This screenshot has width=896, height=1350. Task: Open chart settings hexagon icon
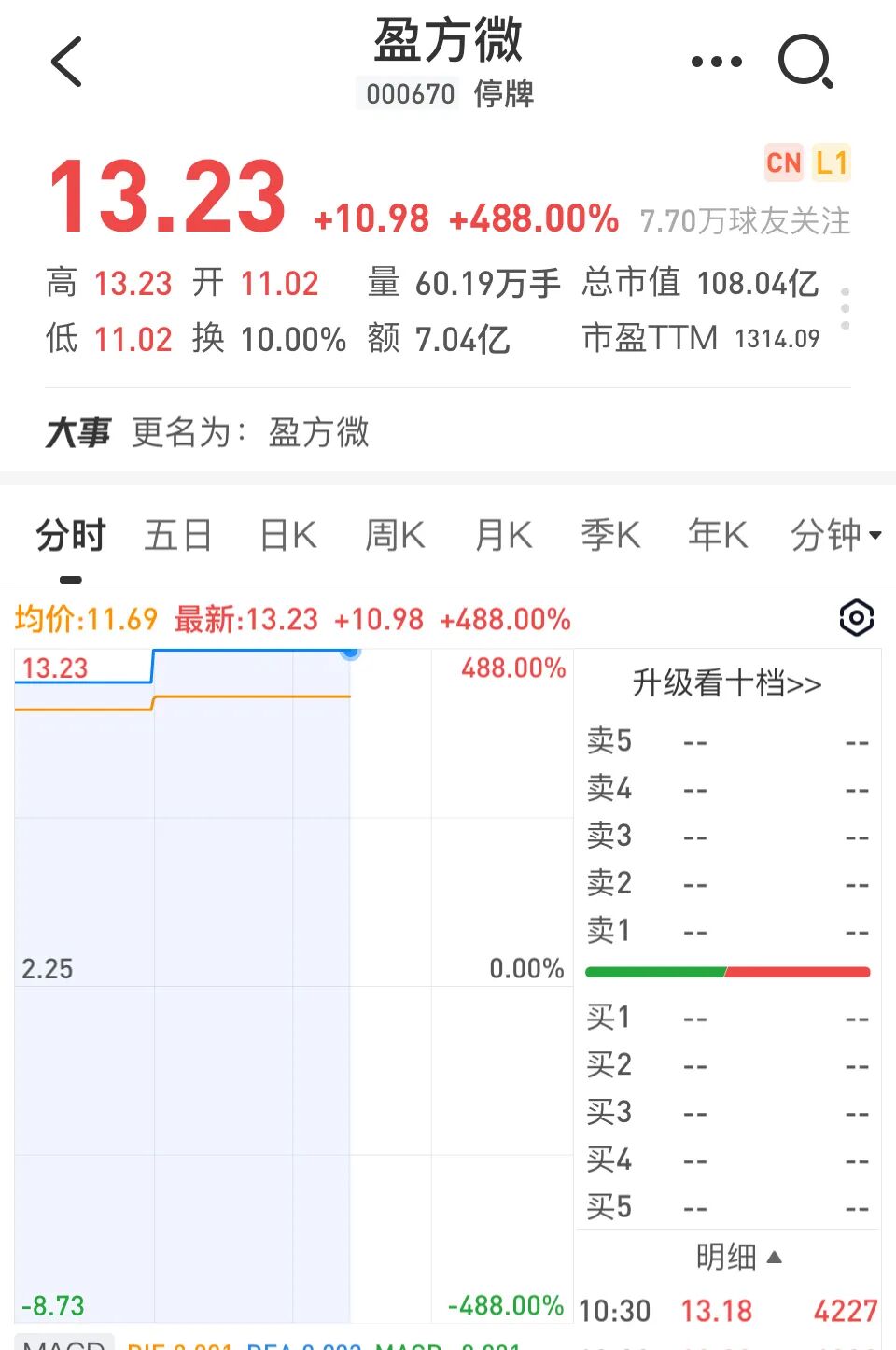pos(856,618)
